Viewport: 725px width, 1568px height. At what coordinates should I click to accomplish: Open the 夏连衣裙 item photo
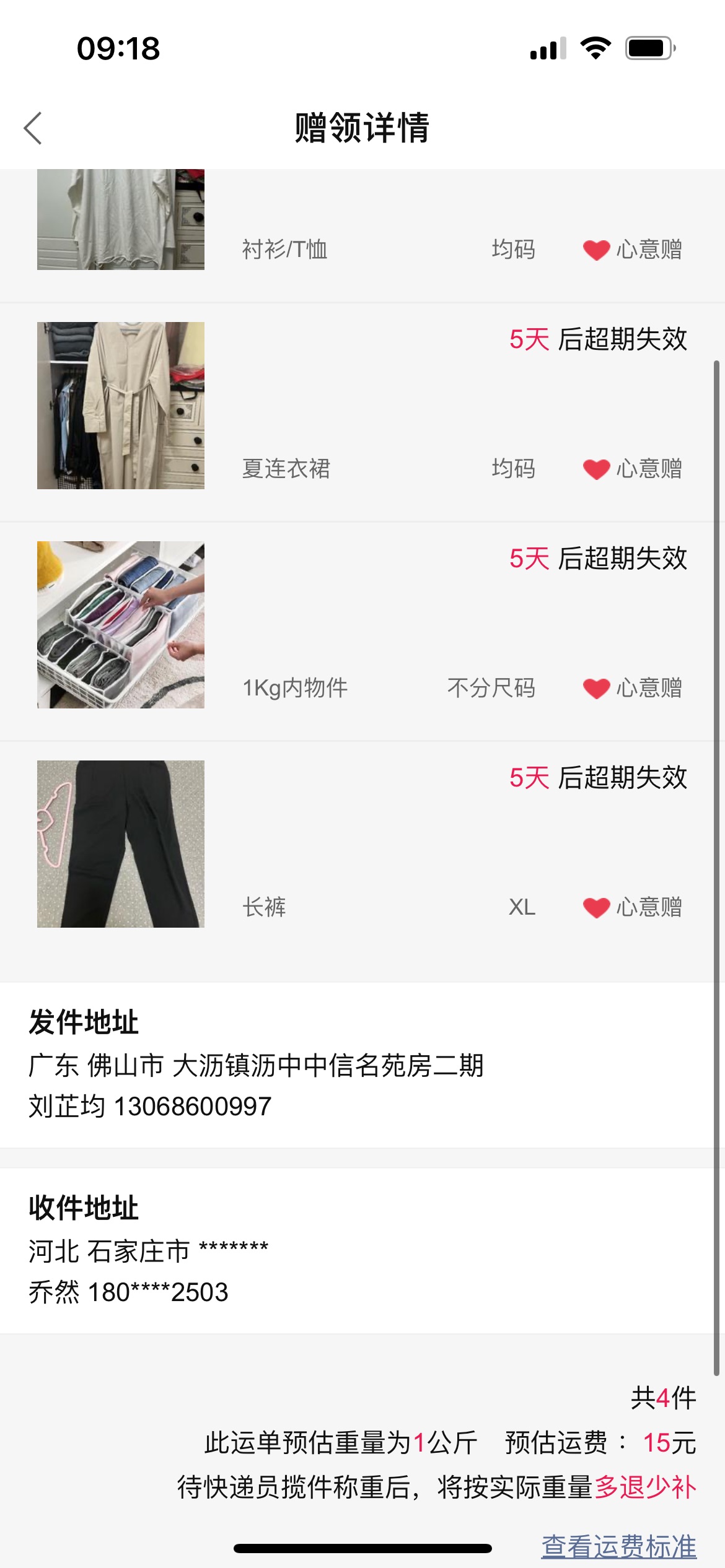click(x=121, y=406)
